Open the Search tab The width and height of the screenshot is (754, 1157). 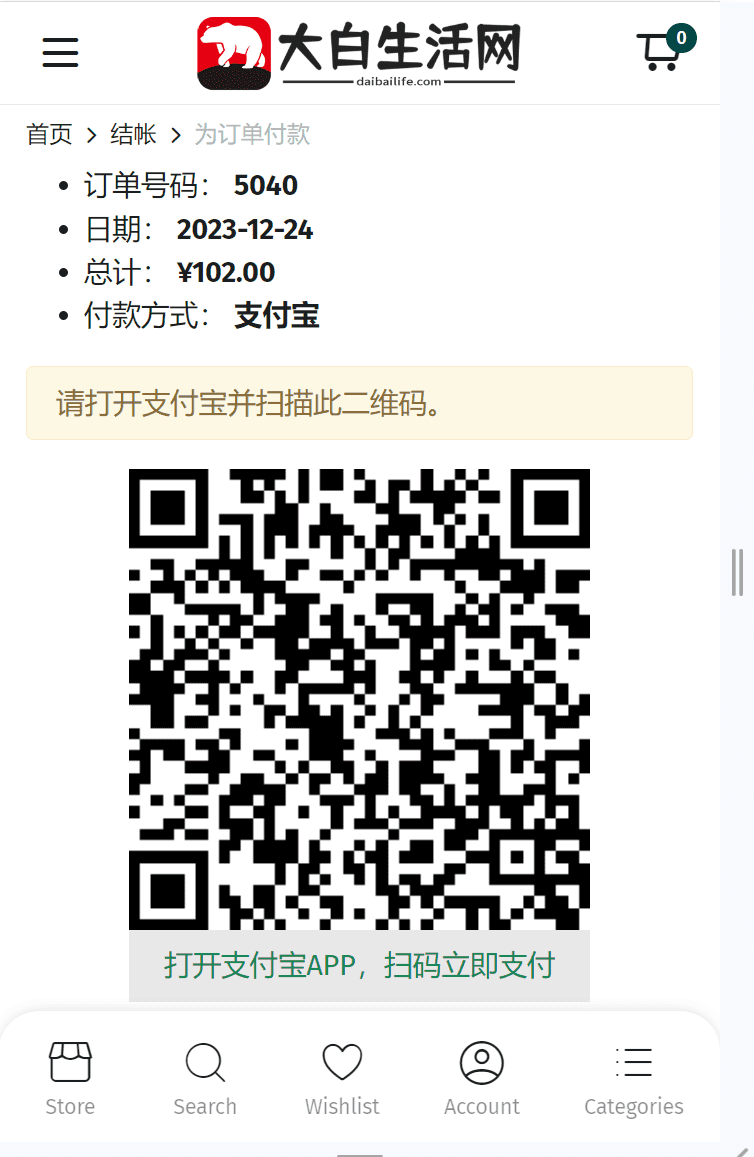205,1078
